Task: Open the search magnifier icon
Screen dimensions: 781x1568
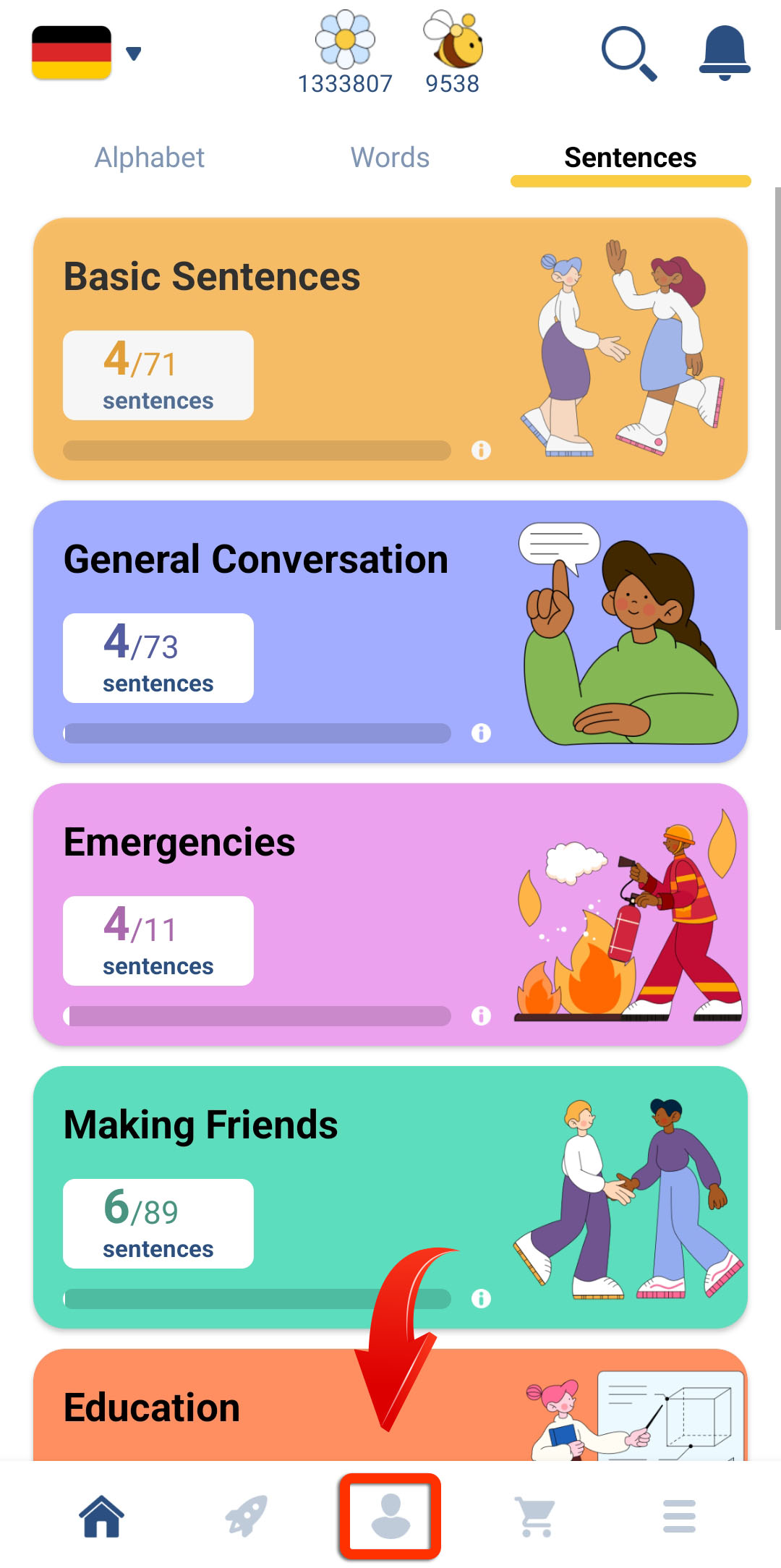Action: [x=628, y=53]
